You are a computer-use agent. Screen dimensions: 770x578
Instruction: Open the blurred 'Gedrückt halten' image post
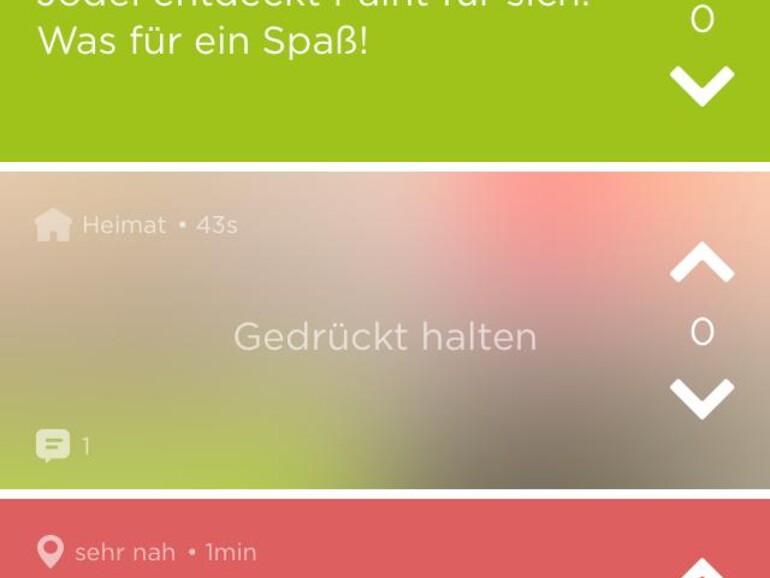pos(385,337)
